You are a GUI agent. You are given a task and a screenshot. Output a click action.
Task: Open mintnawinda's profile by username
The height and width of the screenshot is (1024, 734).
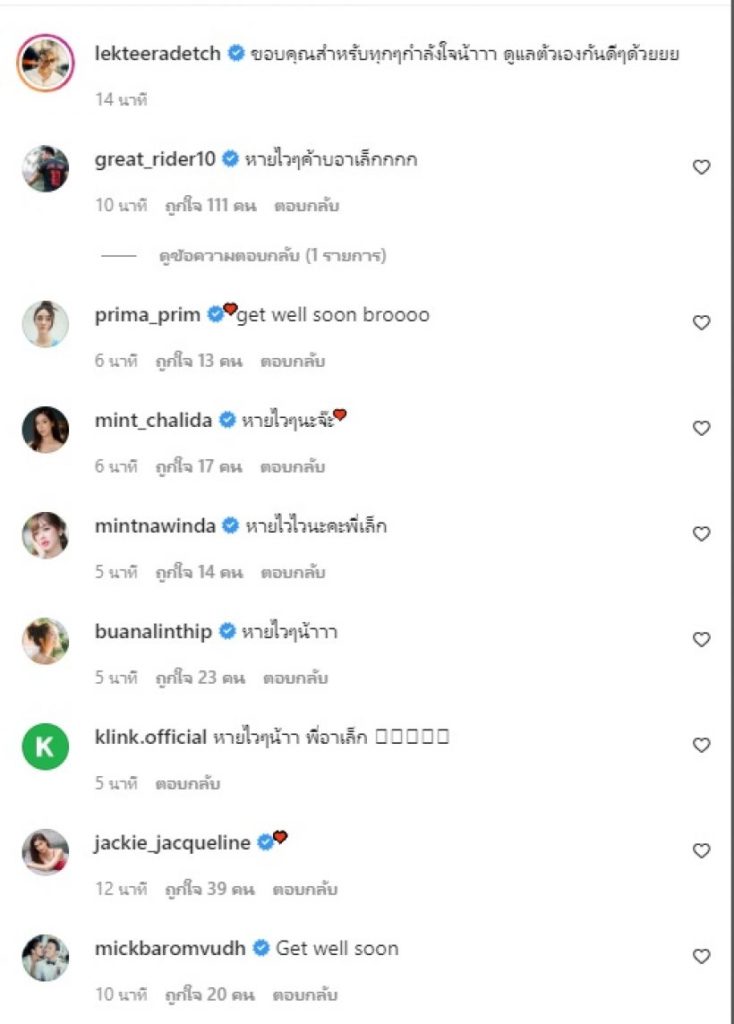[x=155, y=526]
